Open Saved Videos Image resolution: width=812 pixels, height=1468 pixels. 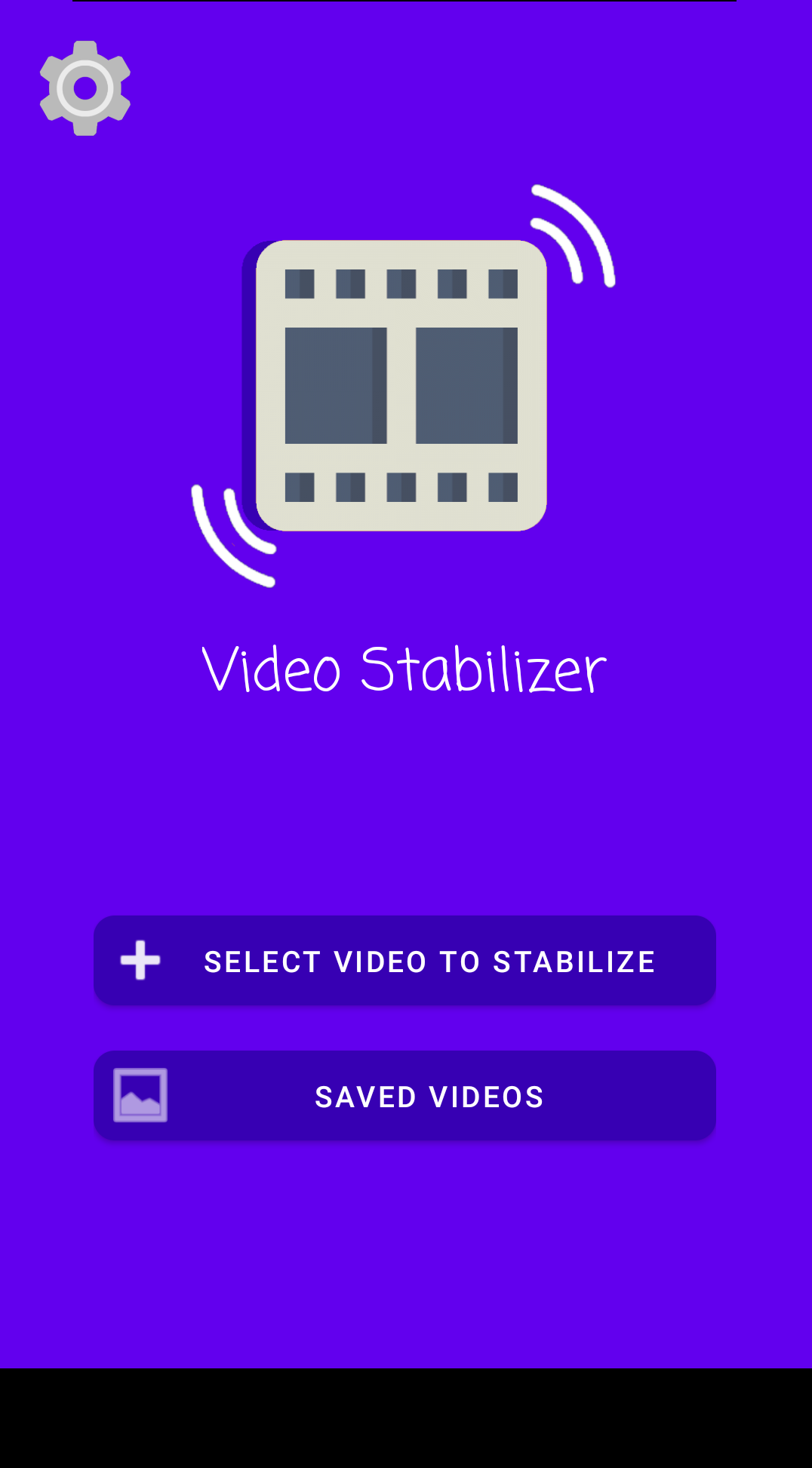pos(404,1096)
